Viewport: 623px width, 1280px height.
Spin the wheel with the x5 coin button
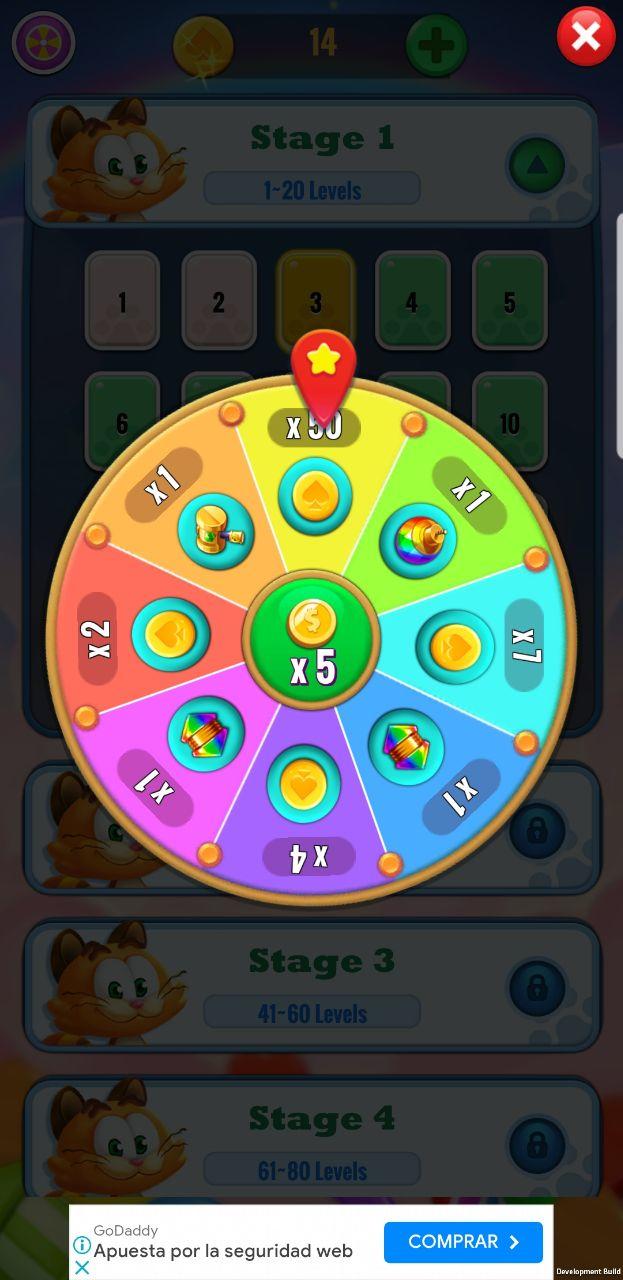(x=311, y=641)
